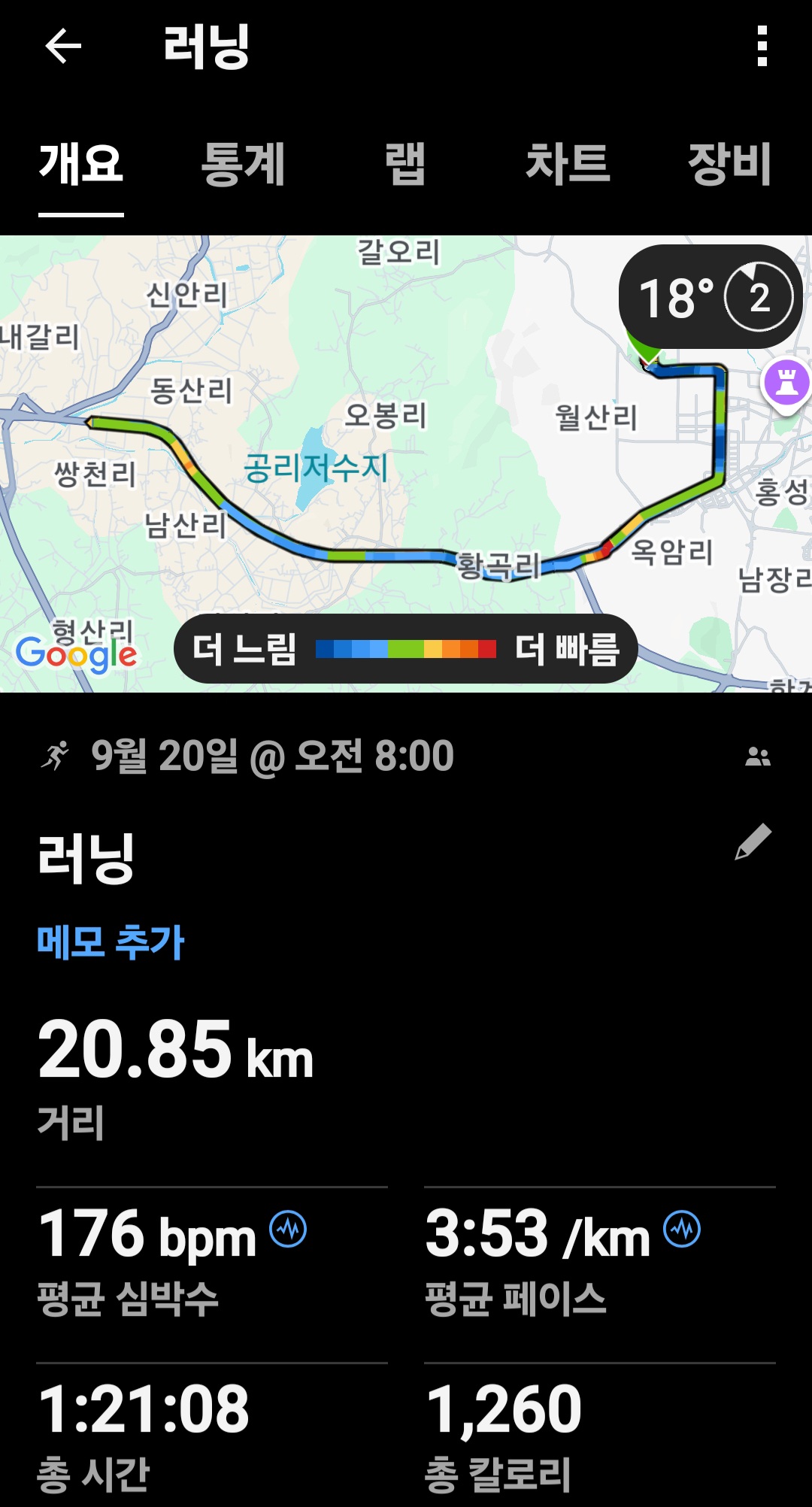
Task: Switch to the 통계 tab
Action: [243, 164]
